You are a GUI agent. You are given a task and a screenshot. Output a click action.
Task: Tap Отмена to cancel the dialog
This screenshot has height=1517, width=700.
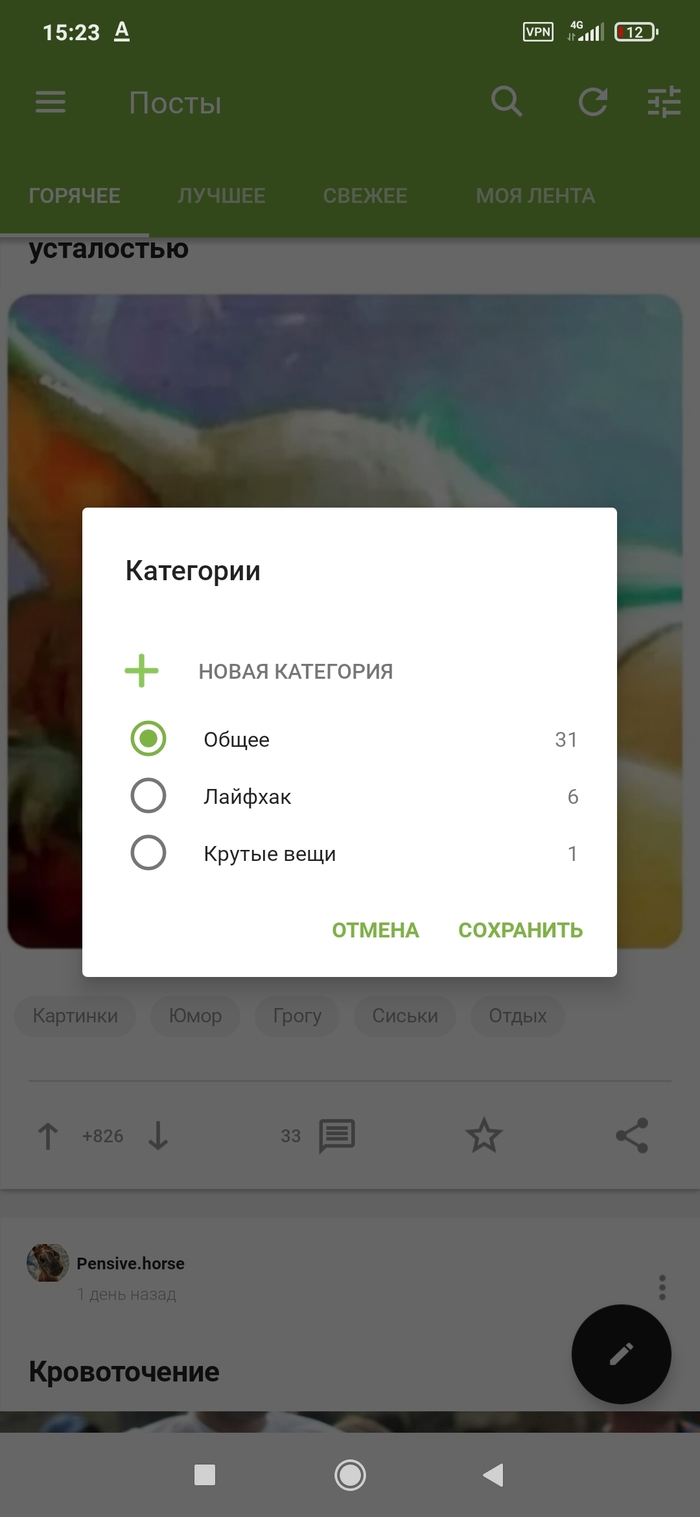click(375, 930)
